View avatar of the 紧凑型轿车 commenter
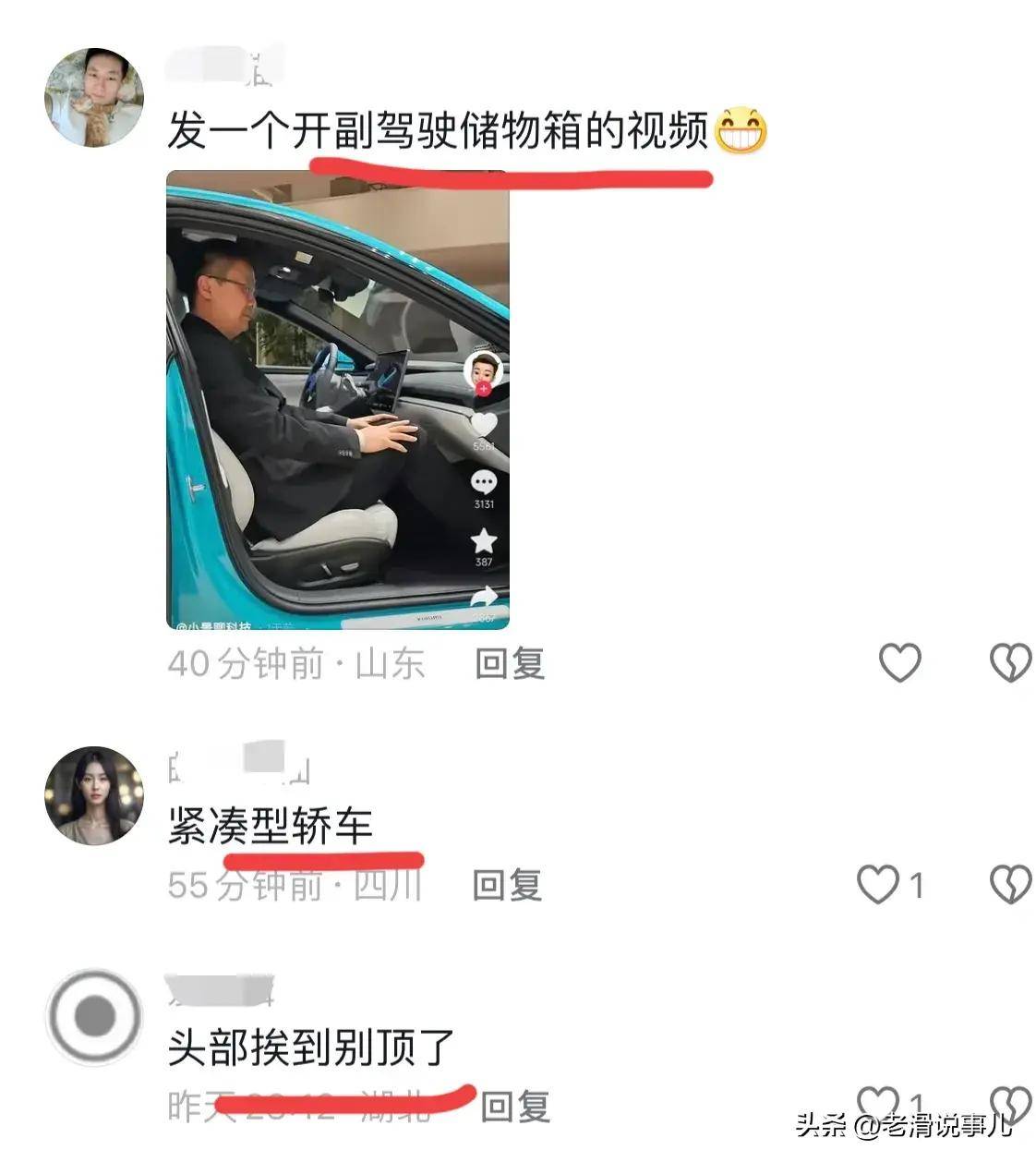Viewport: 1036px width, 1162px height. [94, 795]
